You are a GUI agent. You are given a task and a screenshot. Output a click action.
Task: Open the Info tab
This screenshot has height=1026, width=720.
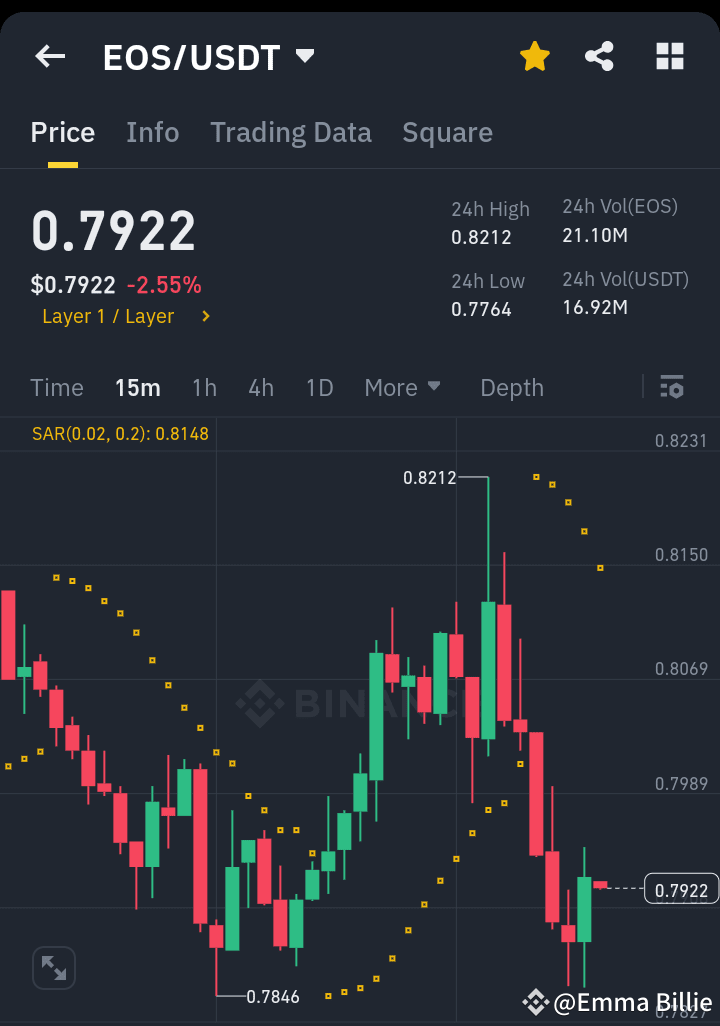[x=152, y=131]
